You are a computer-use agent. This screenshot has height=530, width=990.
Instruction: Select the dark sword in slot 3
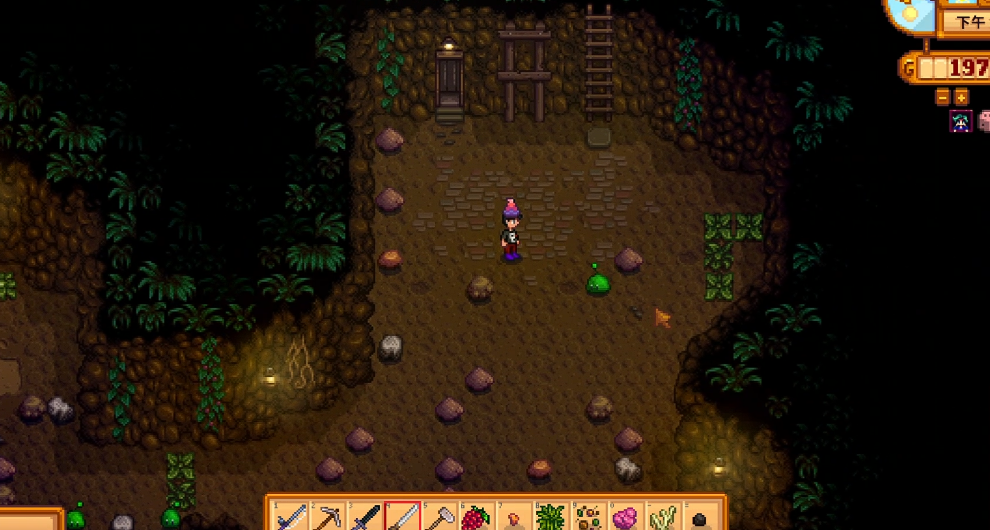(x=365, y=516)
